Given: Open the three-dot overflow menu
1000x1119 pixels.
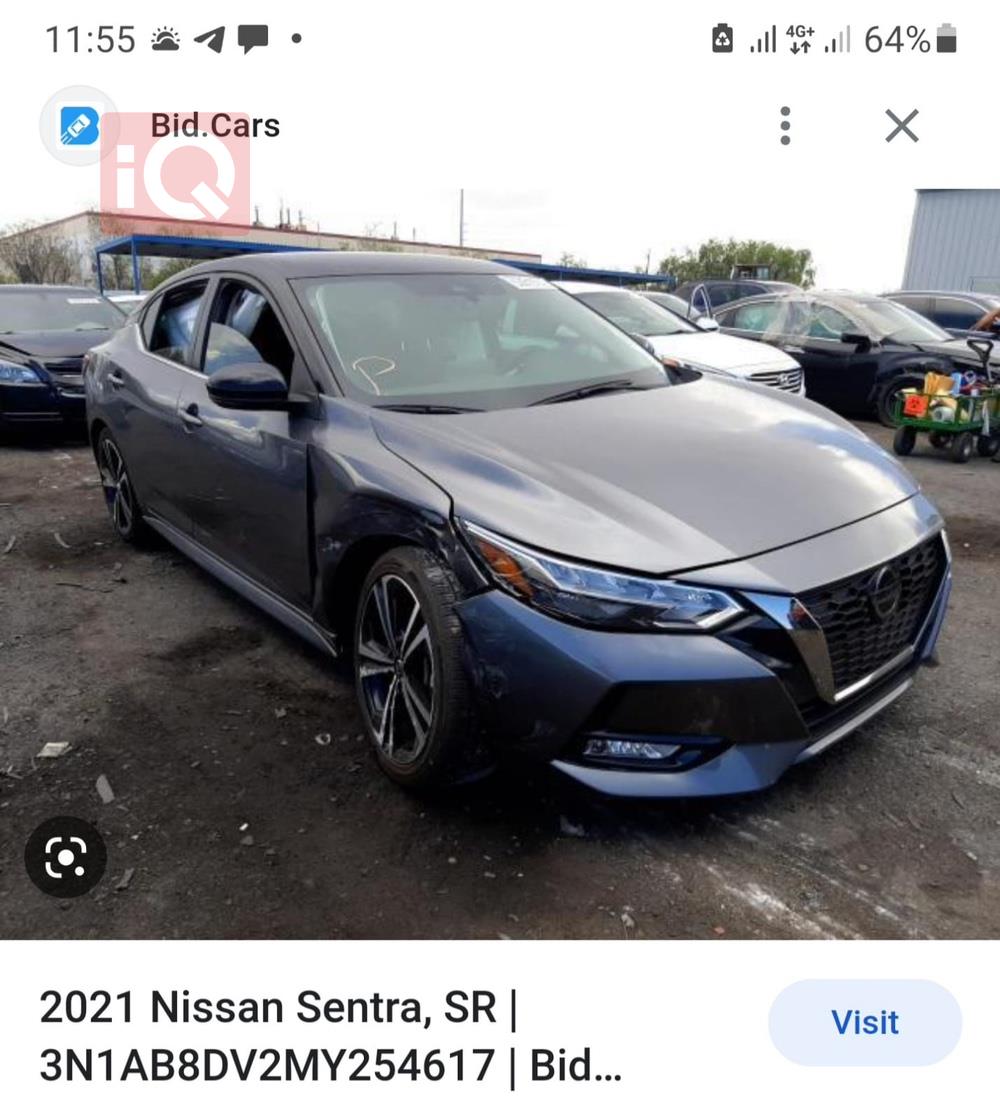Looking at the screenshot, I should (x=785, y=126).
